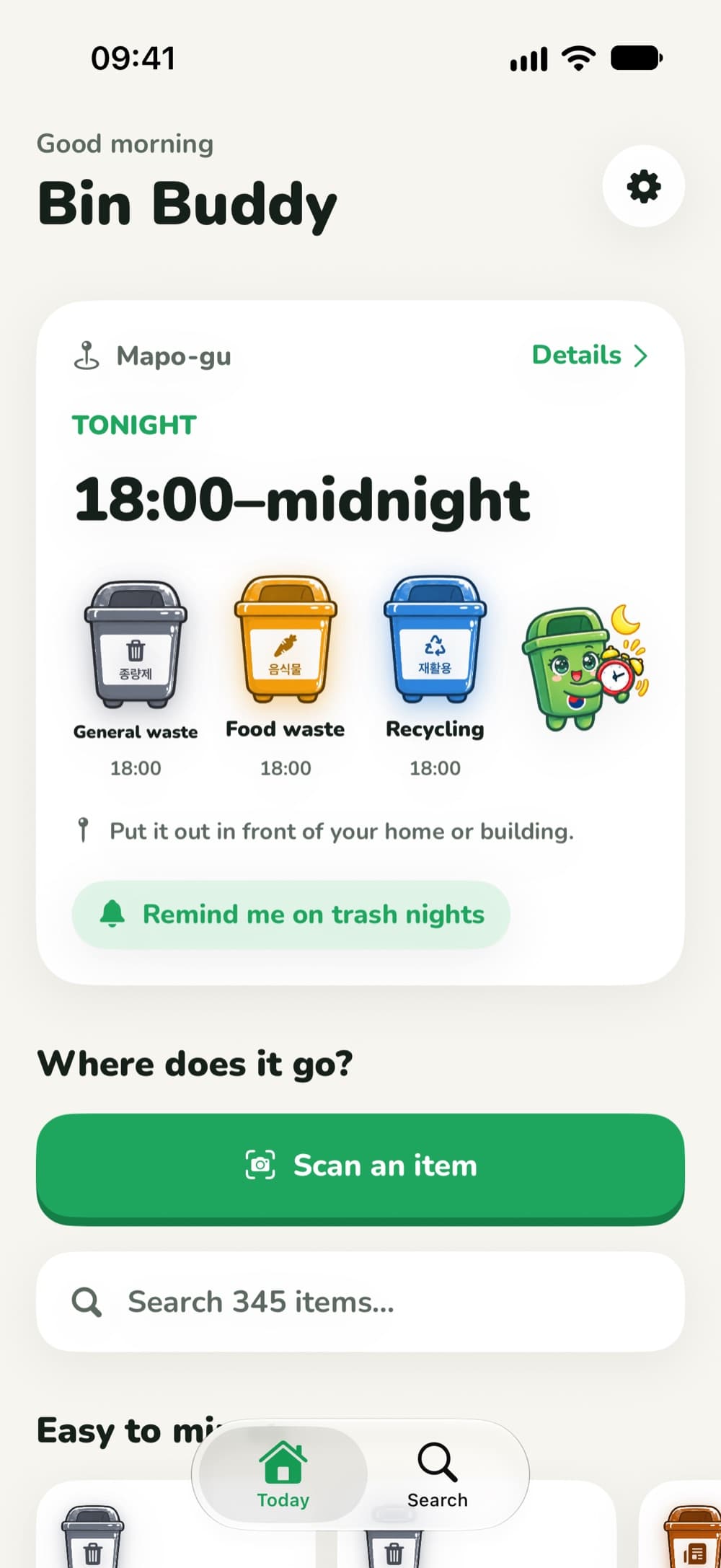The width and height of the screenshot is (721, 1568).
Task: Enable Remind me on trash nights
Action: [291, 915]
